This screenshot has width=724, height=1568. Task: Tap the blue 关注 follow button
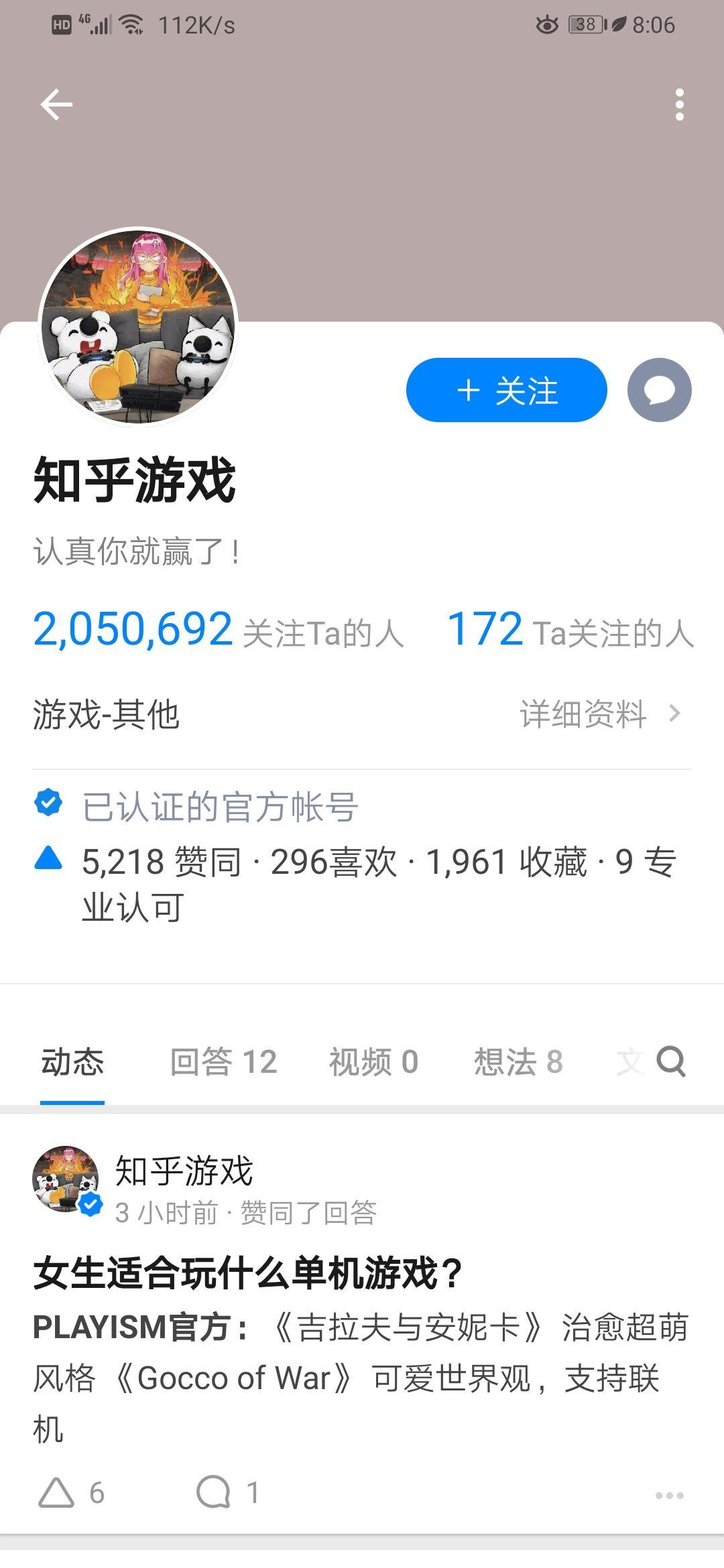[506, 389]
